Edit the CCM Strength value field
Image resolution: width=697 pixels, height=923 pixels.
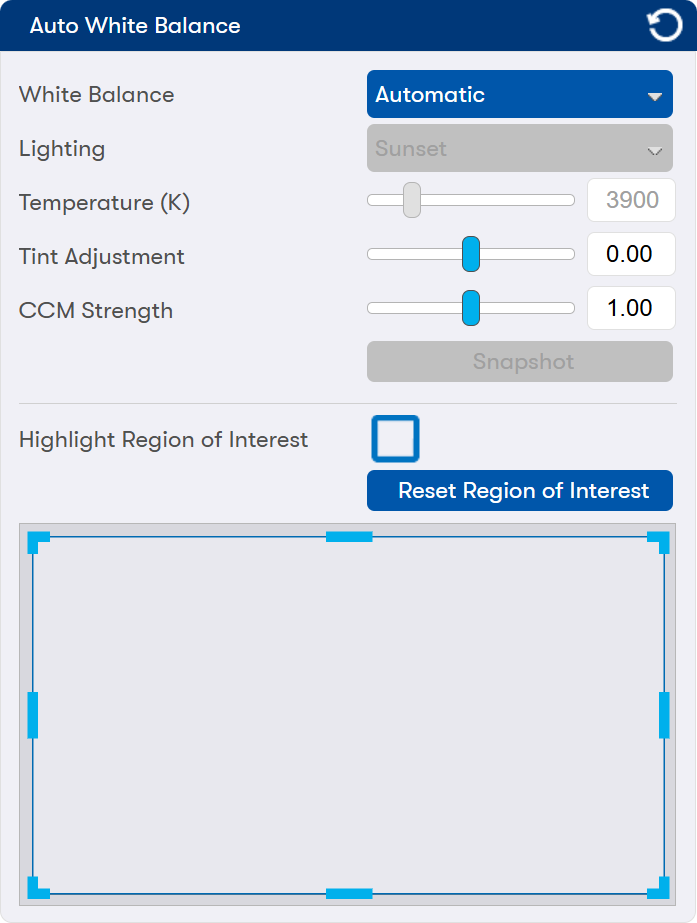click(x=630, y=308)
